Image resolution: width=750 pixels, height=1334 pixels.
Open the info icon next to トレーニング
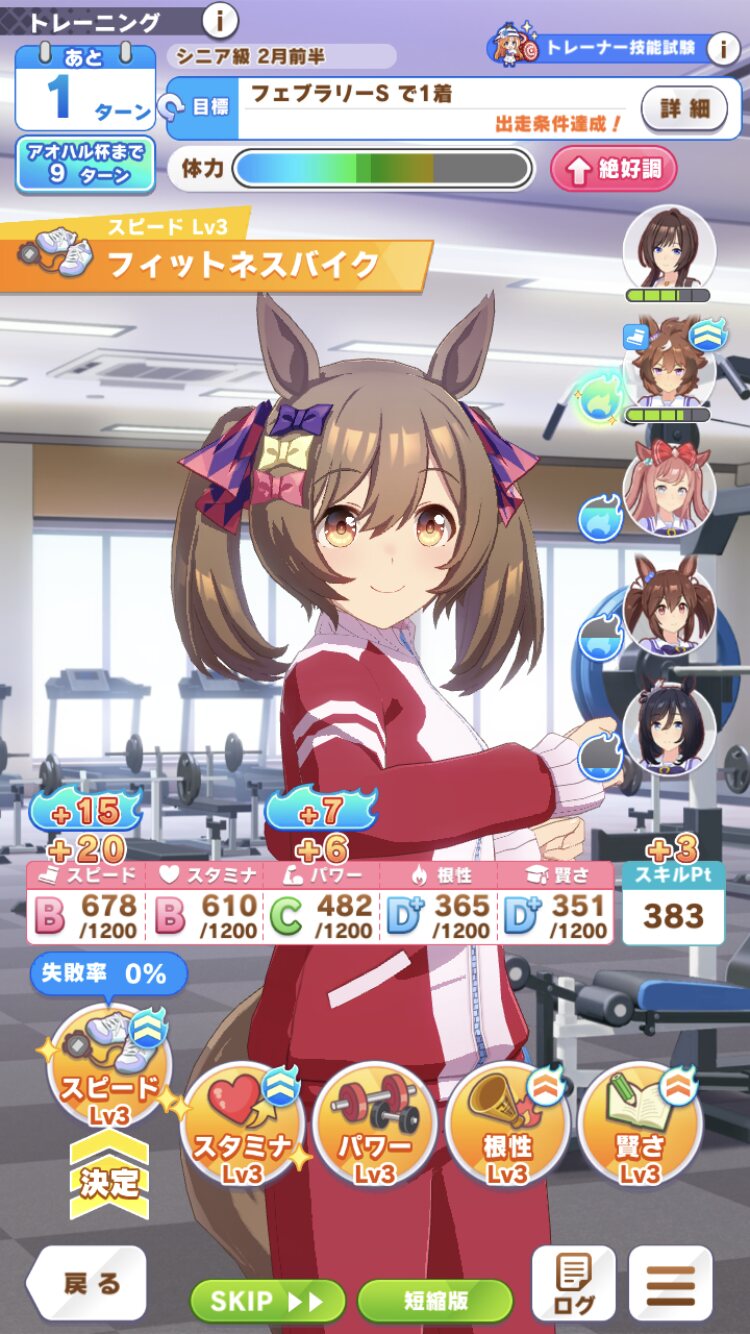pyautogui.click(x=220, y=19)
